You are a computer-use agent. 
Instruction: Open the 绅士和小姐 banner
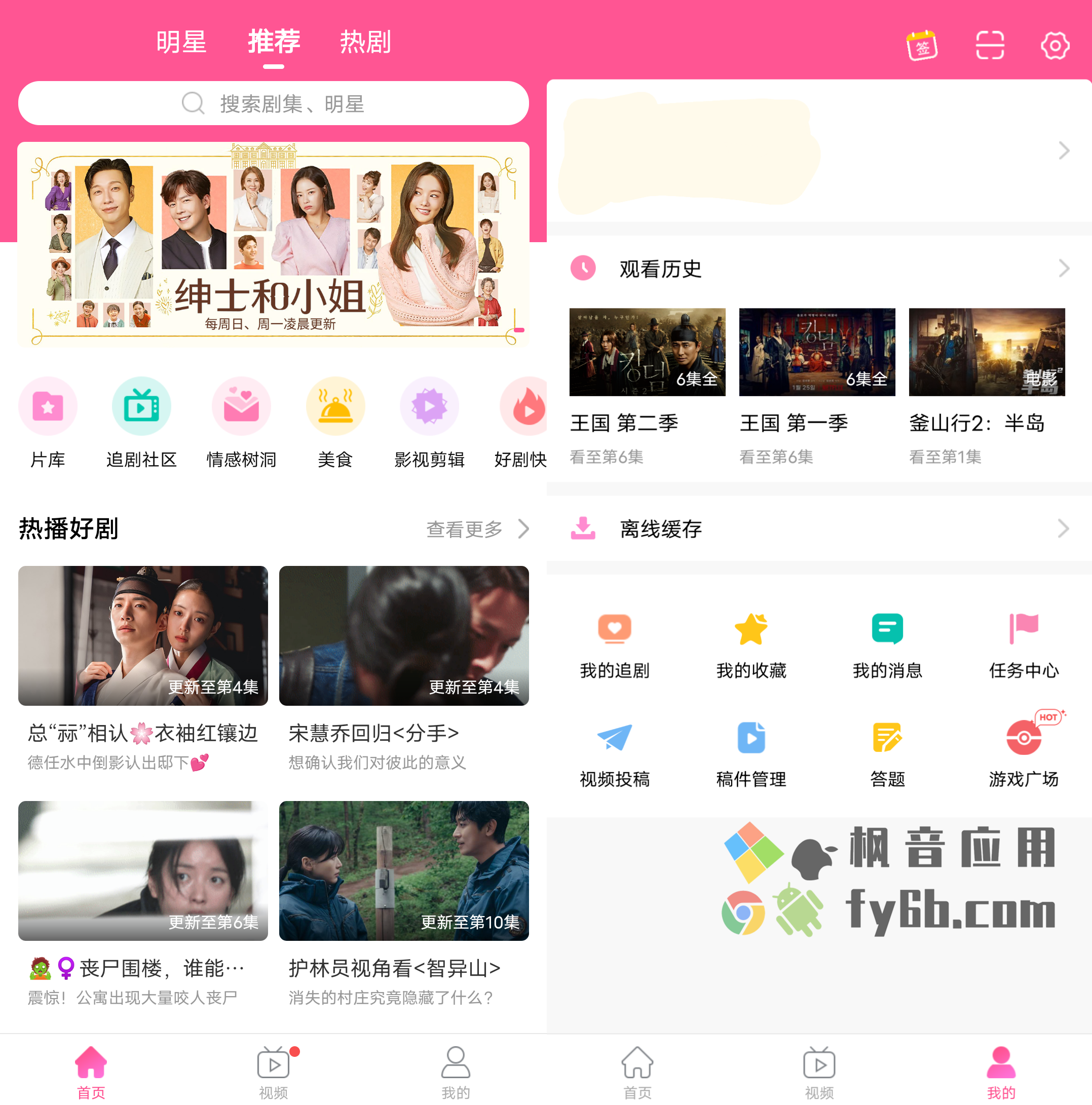(x=274, y=244)
